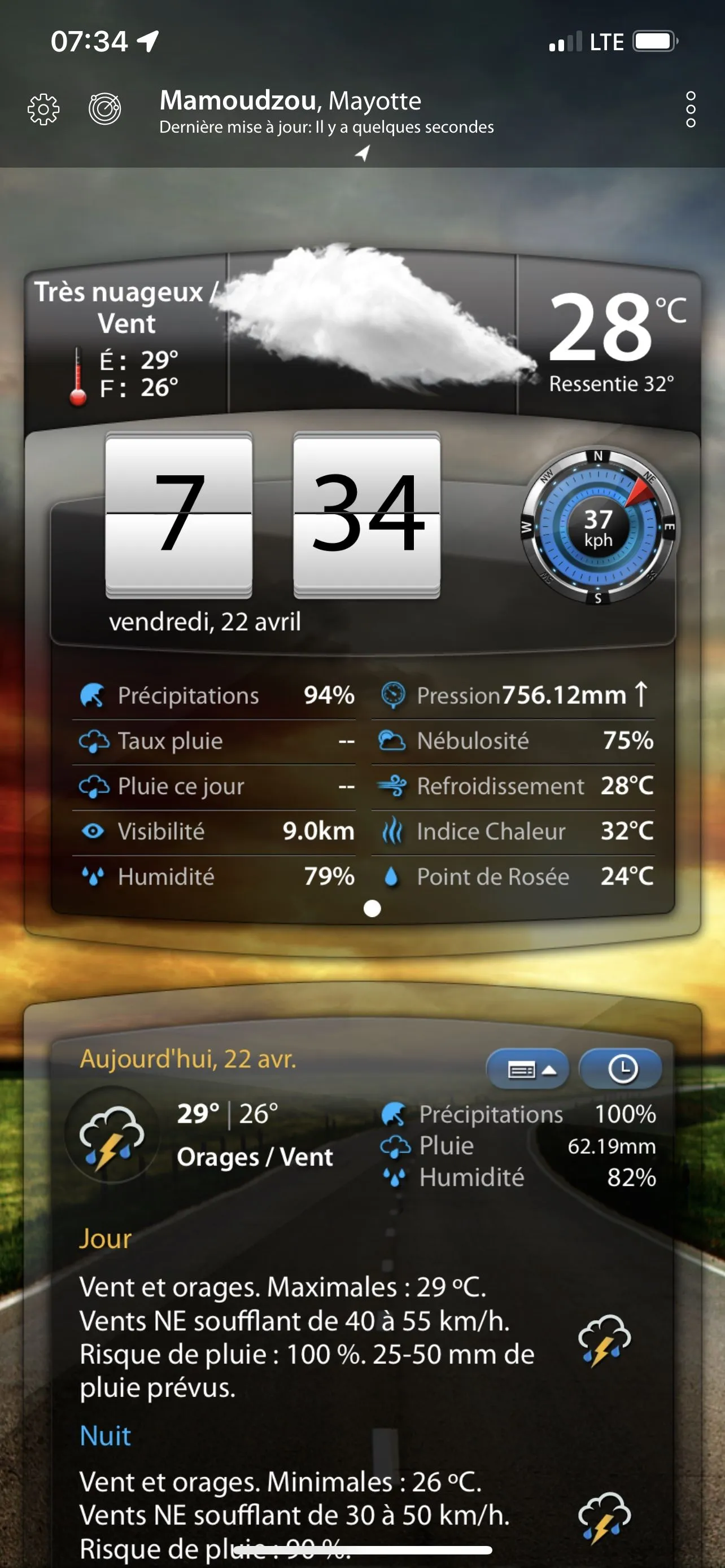Open the three-dot overflow menu
This screenshot has height=1568, width=725.
pos(691,110)
